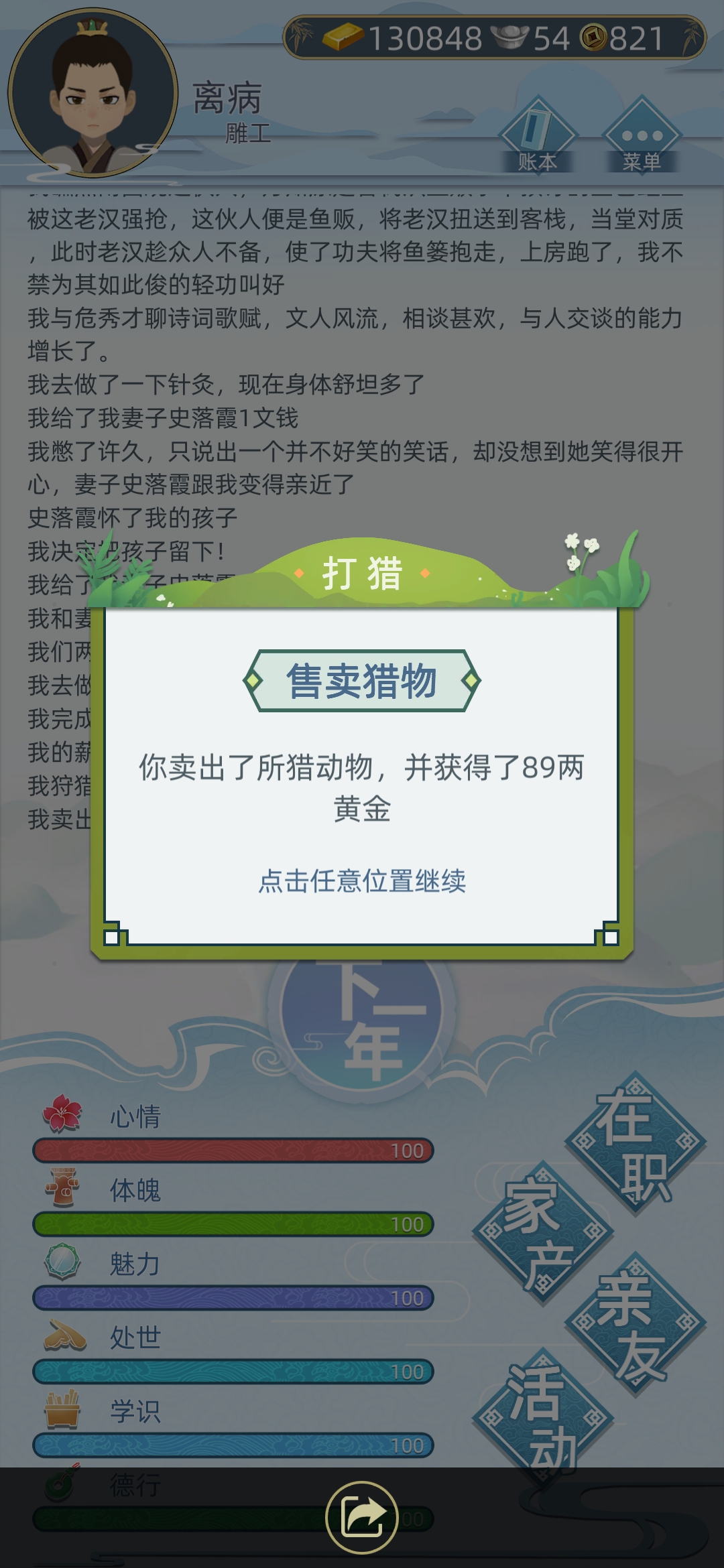Click the 售卖猎物 dialog title banner

362,680
